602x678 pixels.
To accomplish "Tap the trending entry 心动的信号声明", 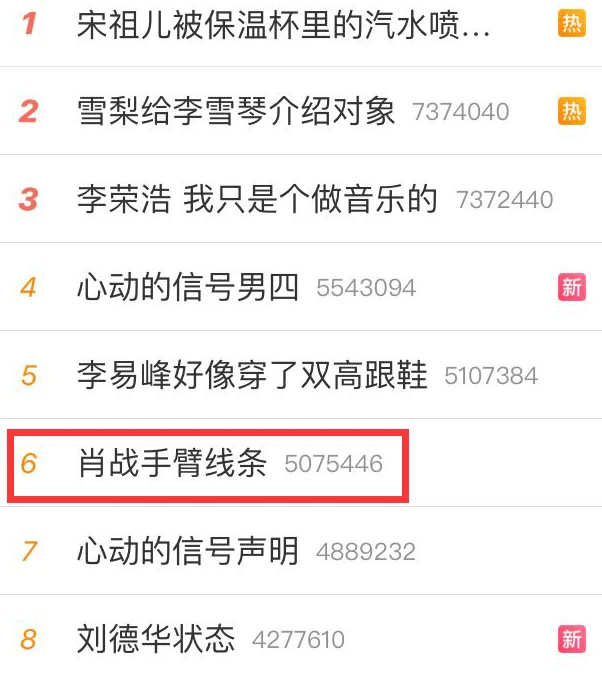I will pyautogui.click(x=188, y=551).
